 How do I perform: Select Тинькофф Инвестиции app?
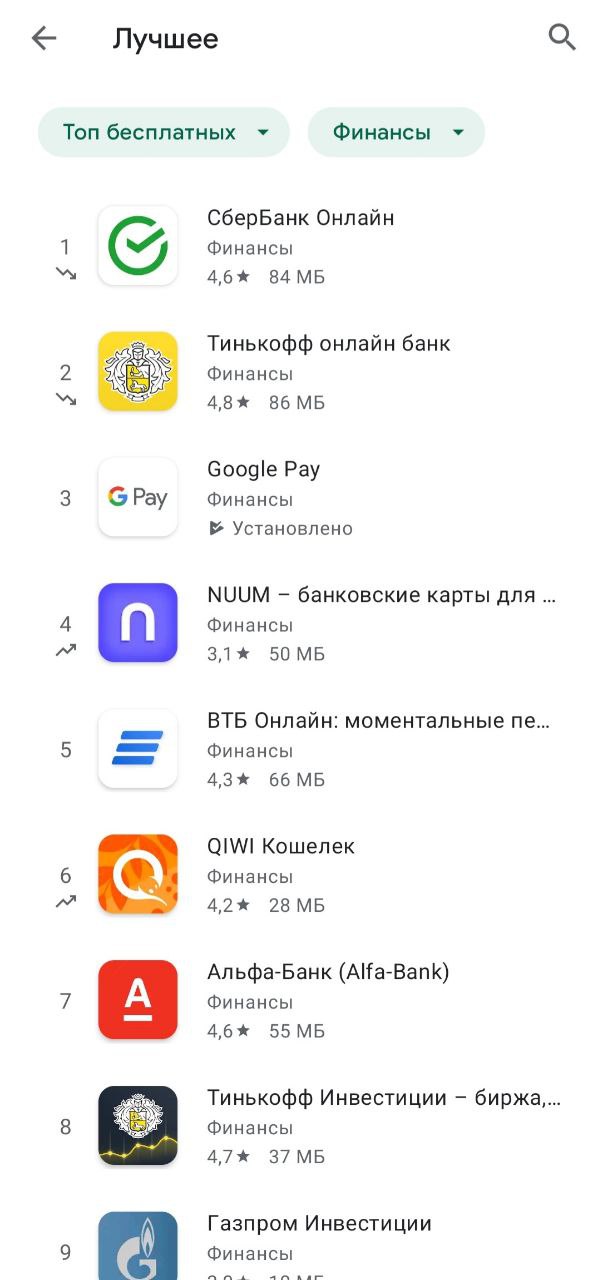pos(300,1126)
